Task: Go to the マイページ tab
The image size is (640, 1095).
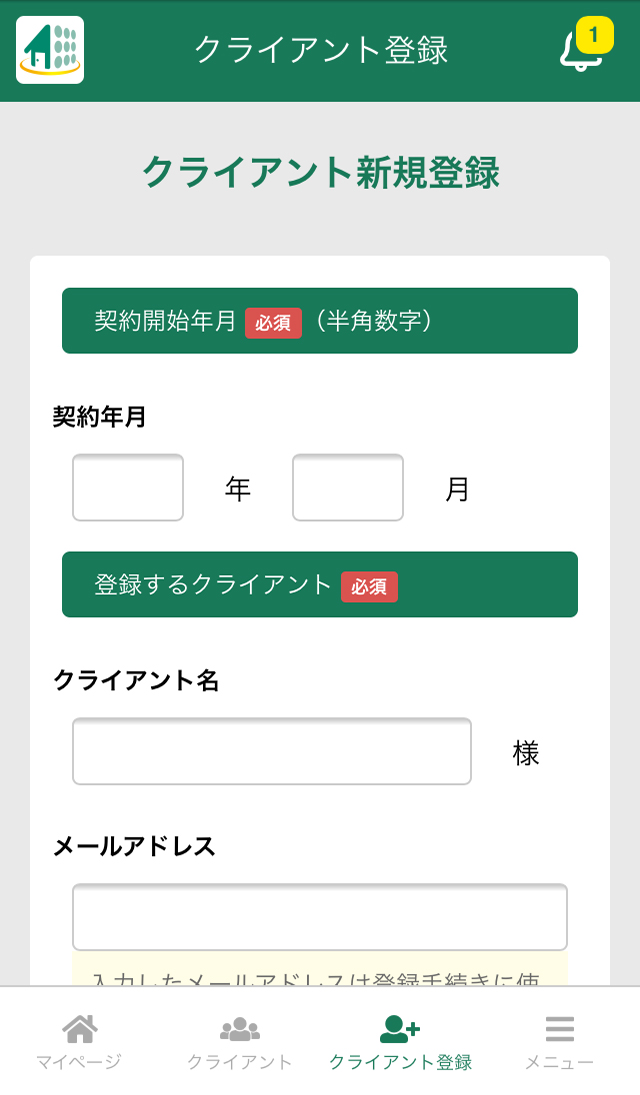Action: (79, 1043)
